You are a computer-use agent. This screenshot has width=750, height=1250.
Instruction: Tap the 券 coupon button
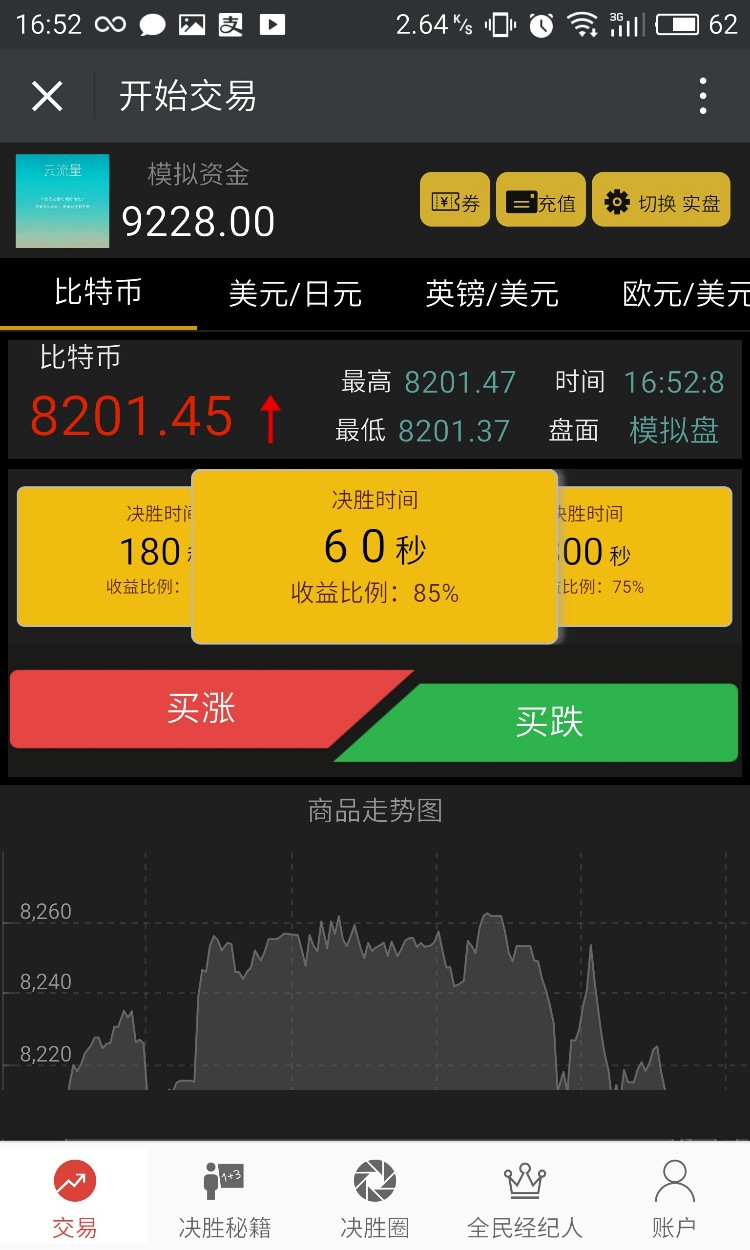(x=455, y=201)
